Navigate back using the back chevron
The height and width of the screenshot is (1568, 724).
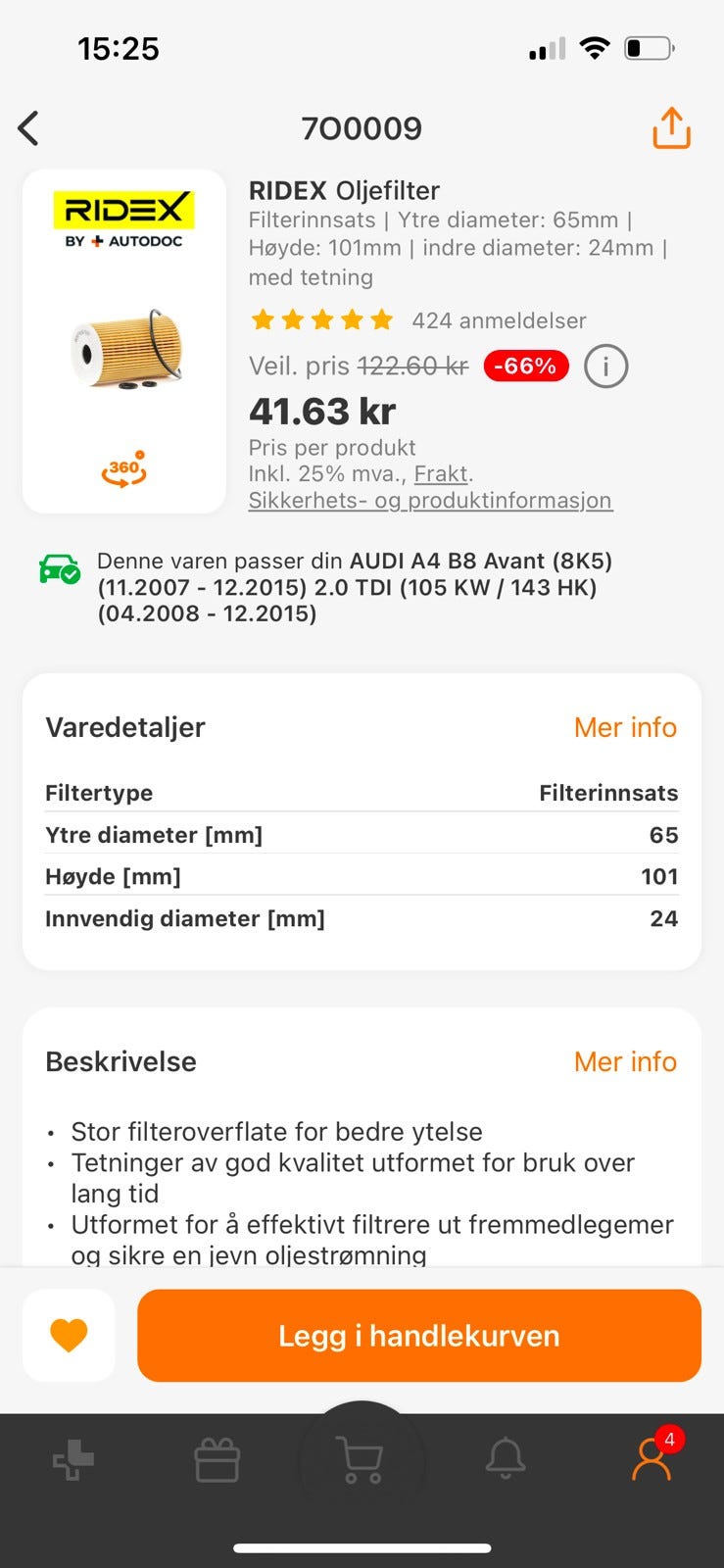tap(28, 127)
